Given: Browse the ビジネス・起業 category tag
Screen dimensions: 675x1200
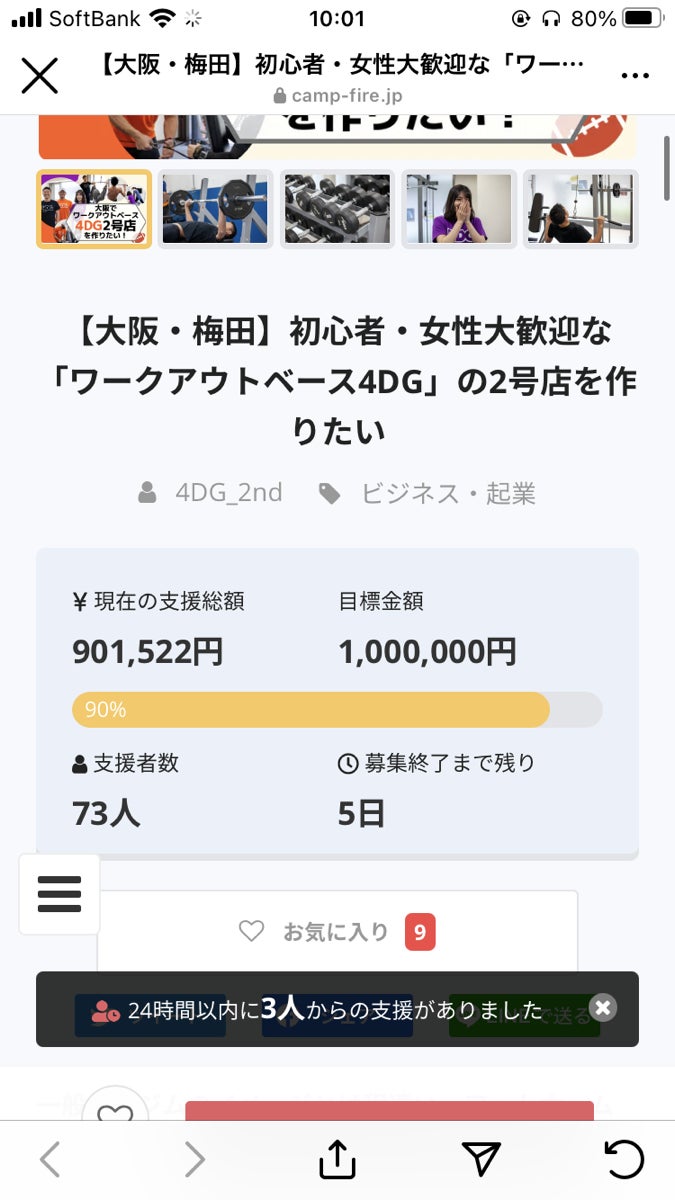Looking at the screenshot, I should pos(447,493).
